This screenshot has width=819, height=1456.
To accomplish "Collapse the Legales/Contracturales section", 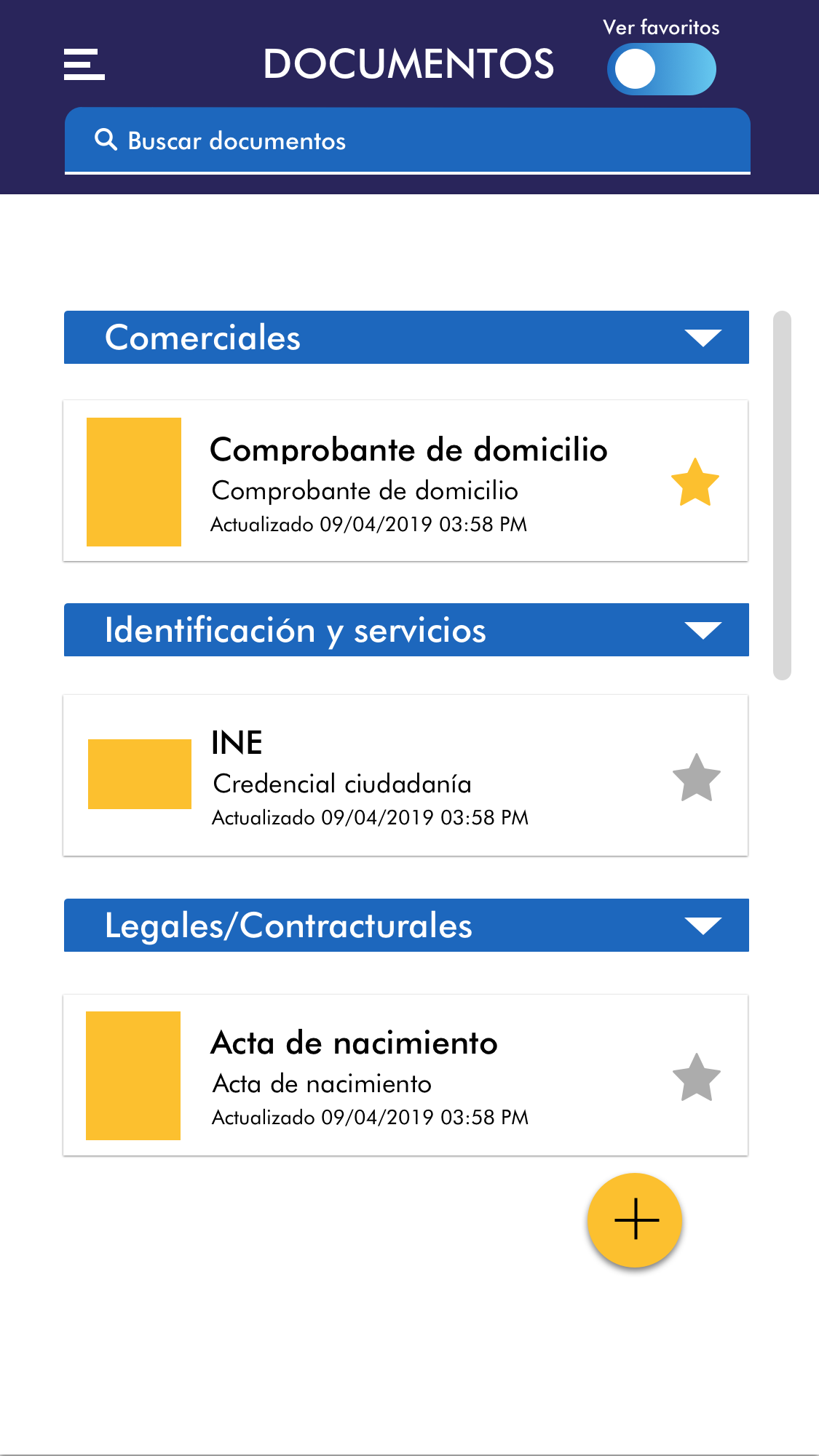I will click(x=702, y=926).
